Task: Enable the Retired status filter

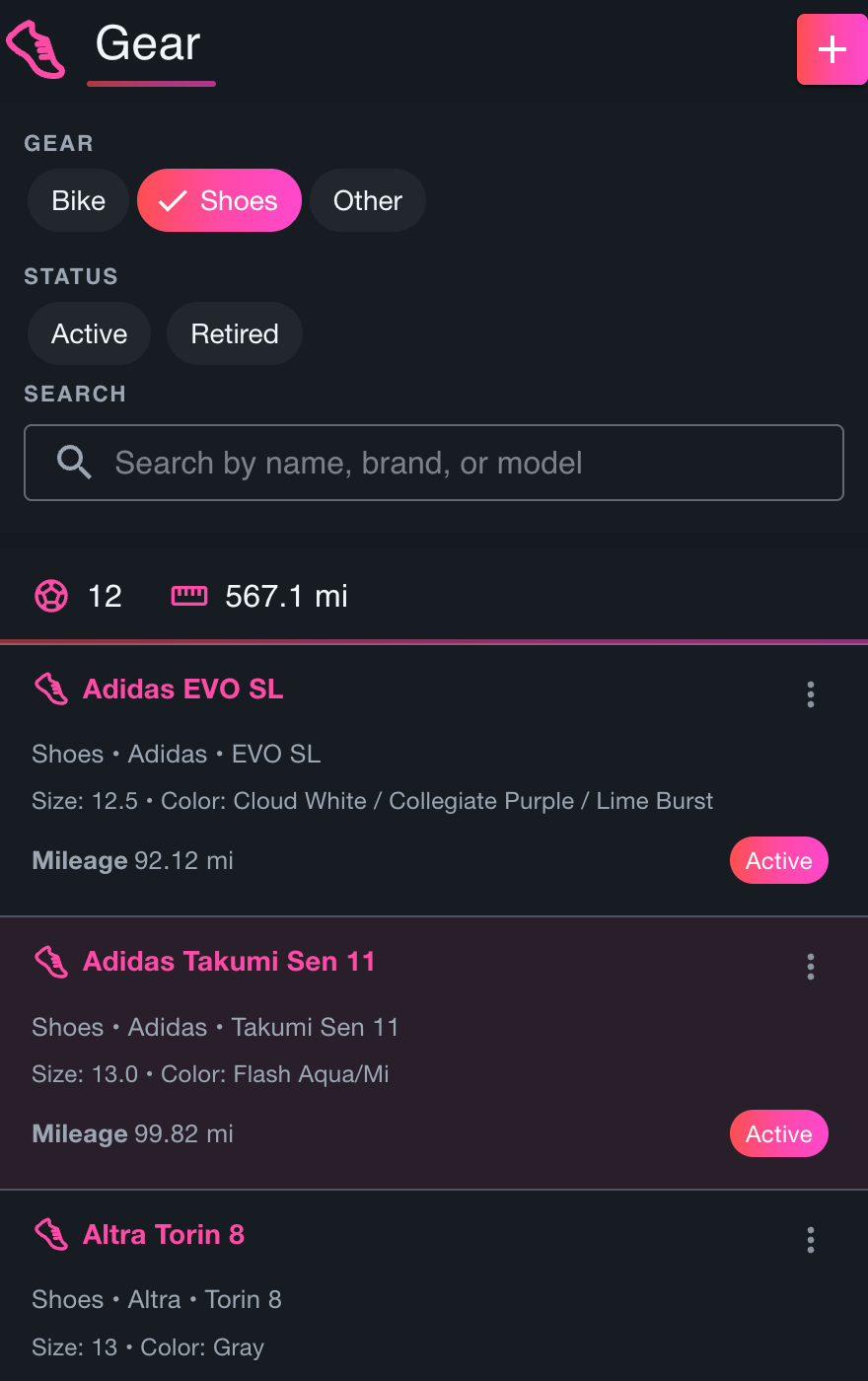Action: coord(234,333)
